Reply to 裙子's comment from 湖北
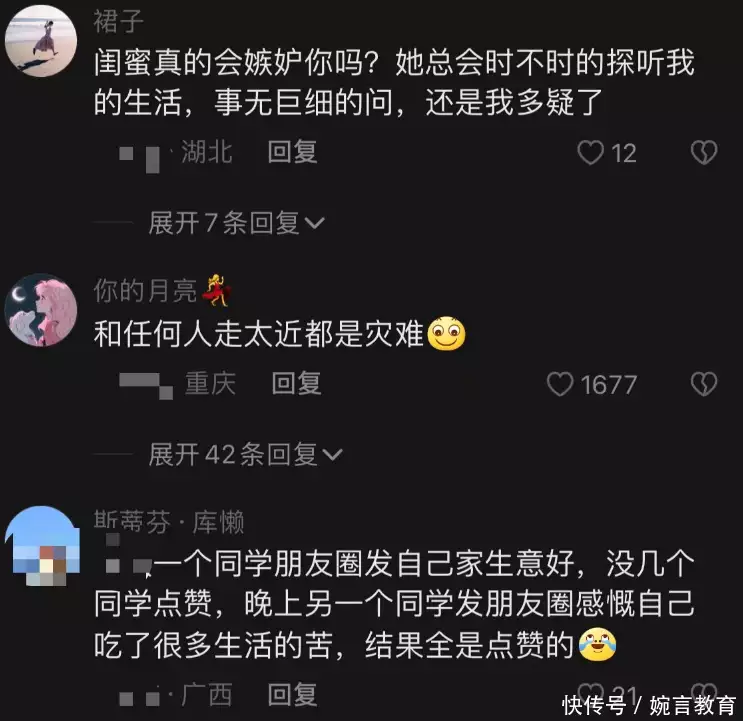 292,152
